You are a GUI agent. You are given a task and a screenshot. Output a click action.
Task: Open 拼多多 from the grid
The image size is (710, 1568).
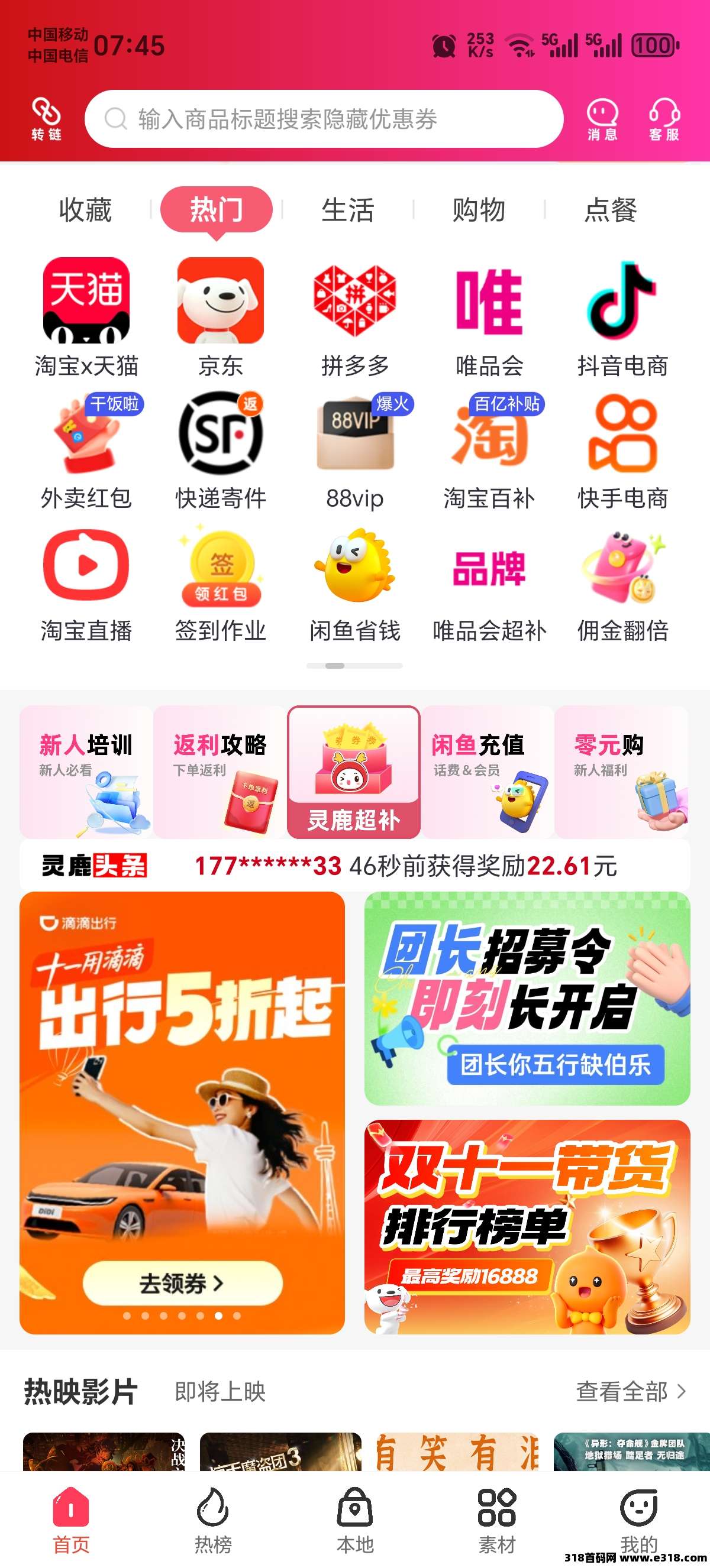pos(354,316)
